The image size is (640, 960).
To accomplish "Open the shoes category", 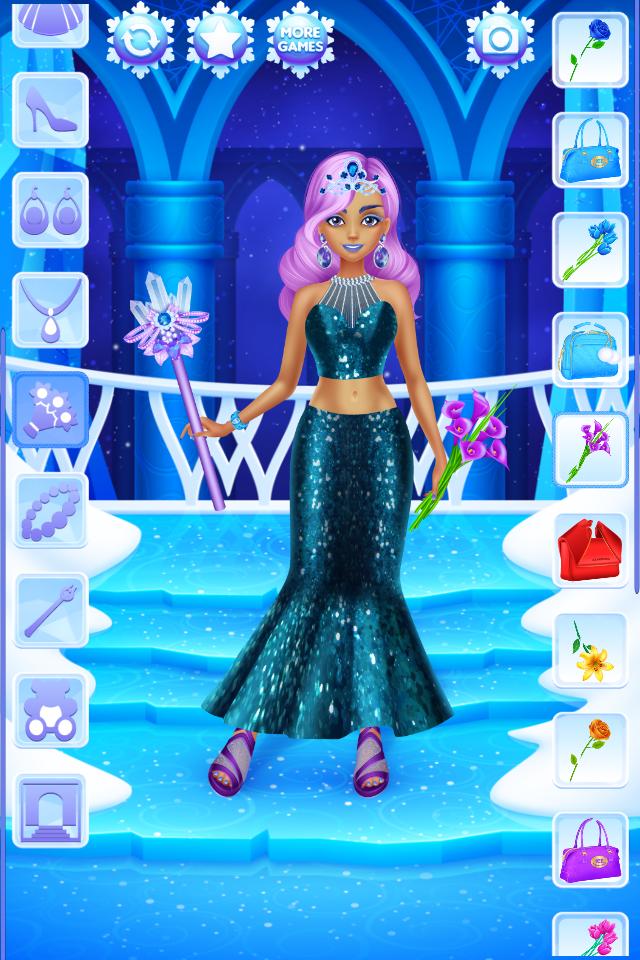I will [50, 110].
